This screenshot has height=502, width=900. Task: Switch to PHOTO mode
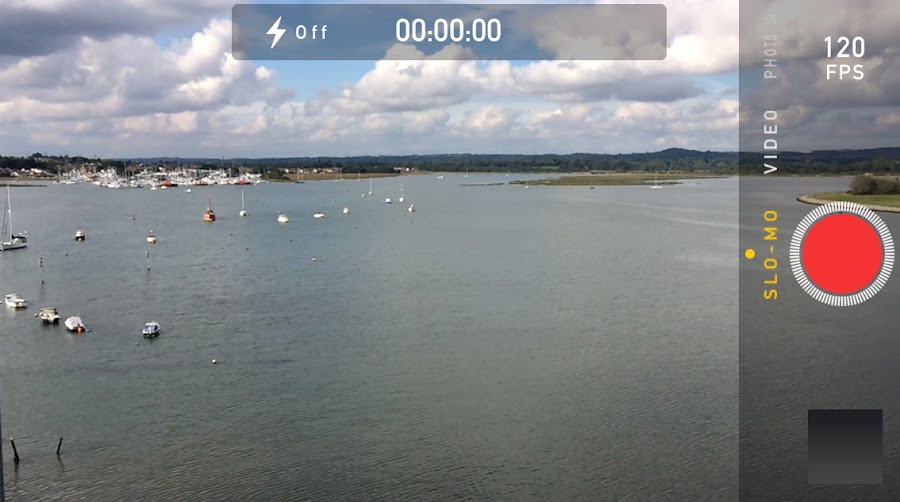pyautogui.click(x=770, y=56)
